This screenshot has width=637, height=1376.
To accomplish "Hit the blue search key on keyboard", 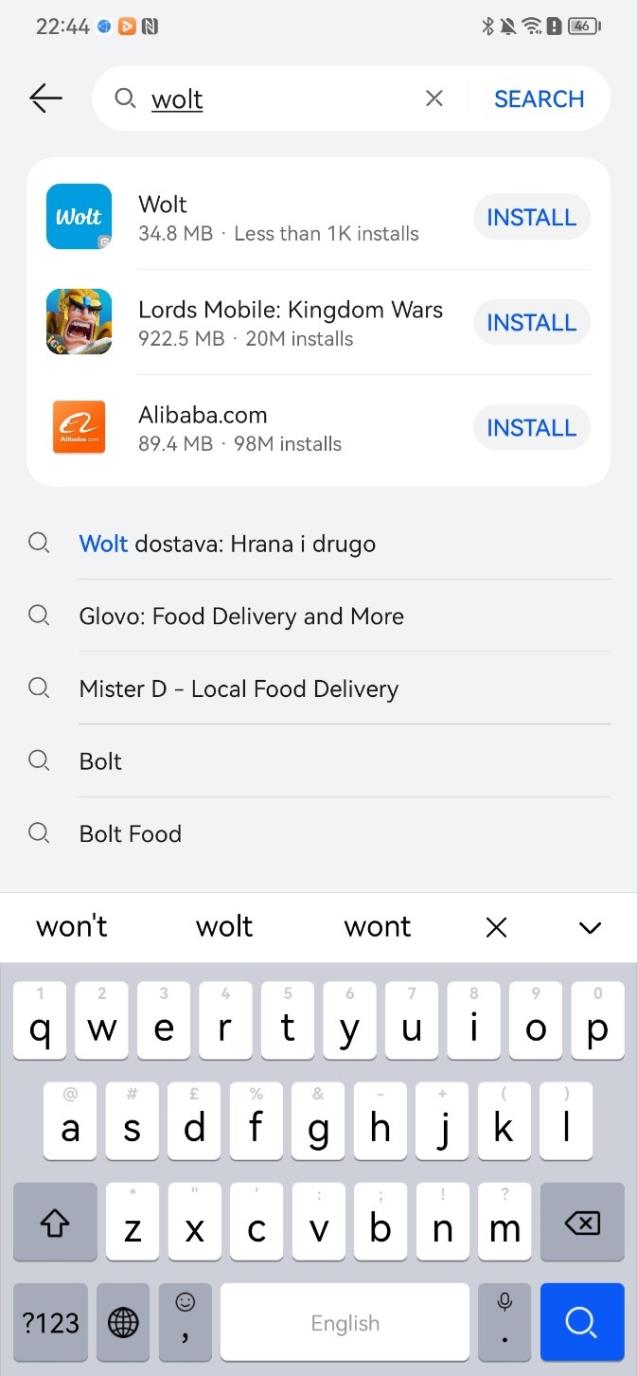I will pyautogui.click(x=581, y=1322).
